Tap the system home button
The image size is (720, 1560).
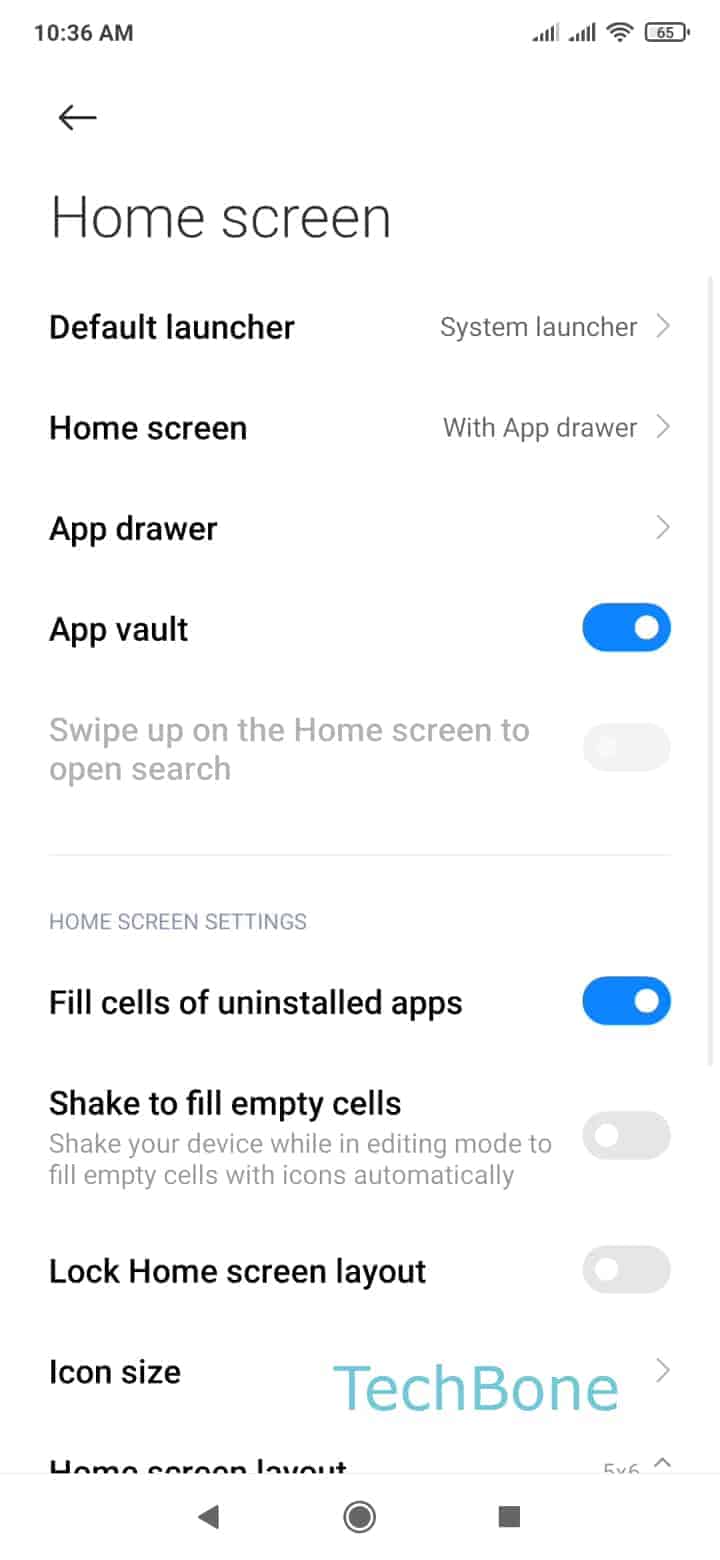tap(359, 1517)
